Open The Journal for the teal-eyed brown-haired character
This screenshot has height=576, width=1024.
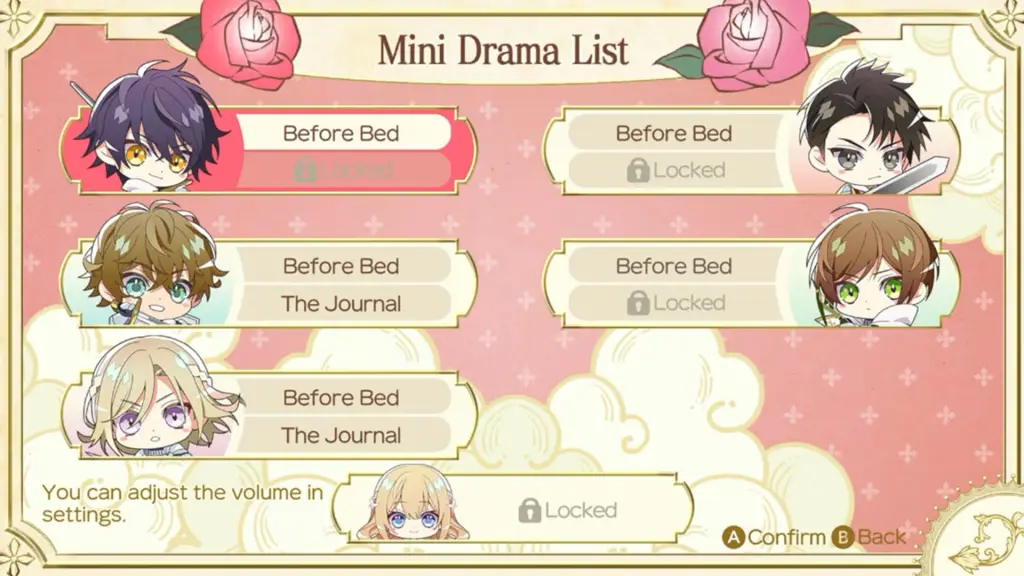[x=341, y=303]
